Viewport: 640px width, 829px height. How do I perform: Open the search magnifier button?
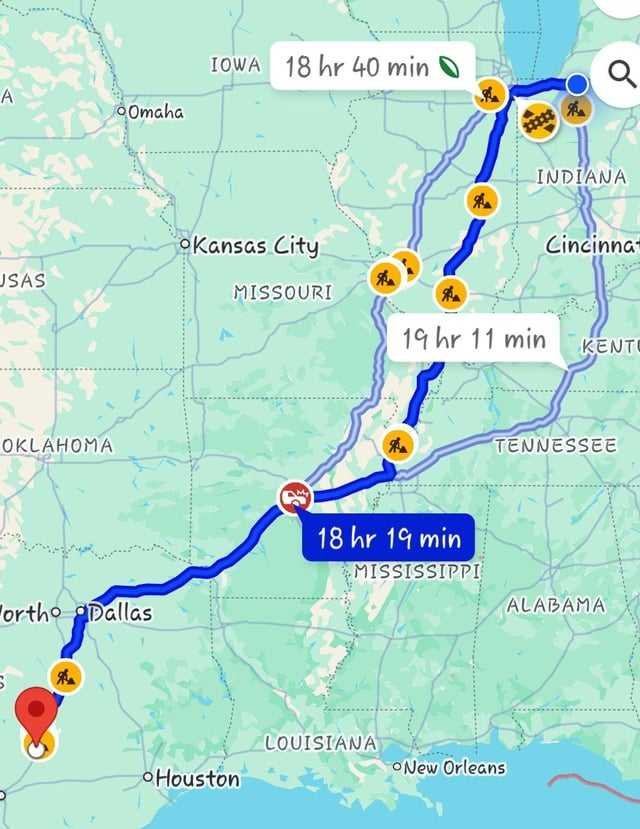620,73
